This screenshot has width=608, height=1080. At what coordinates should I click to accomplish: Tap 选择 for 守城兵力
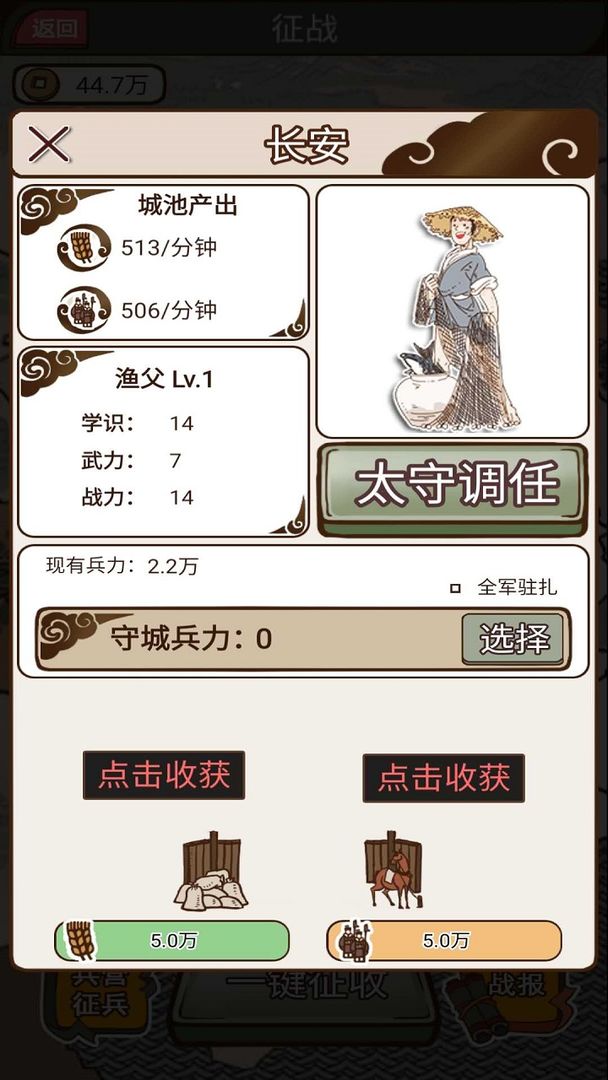[513, 638]
